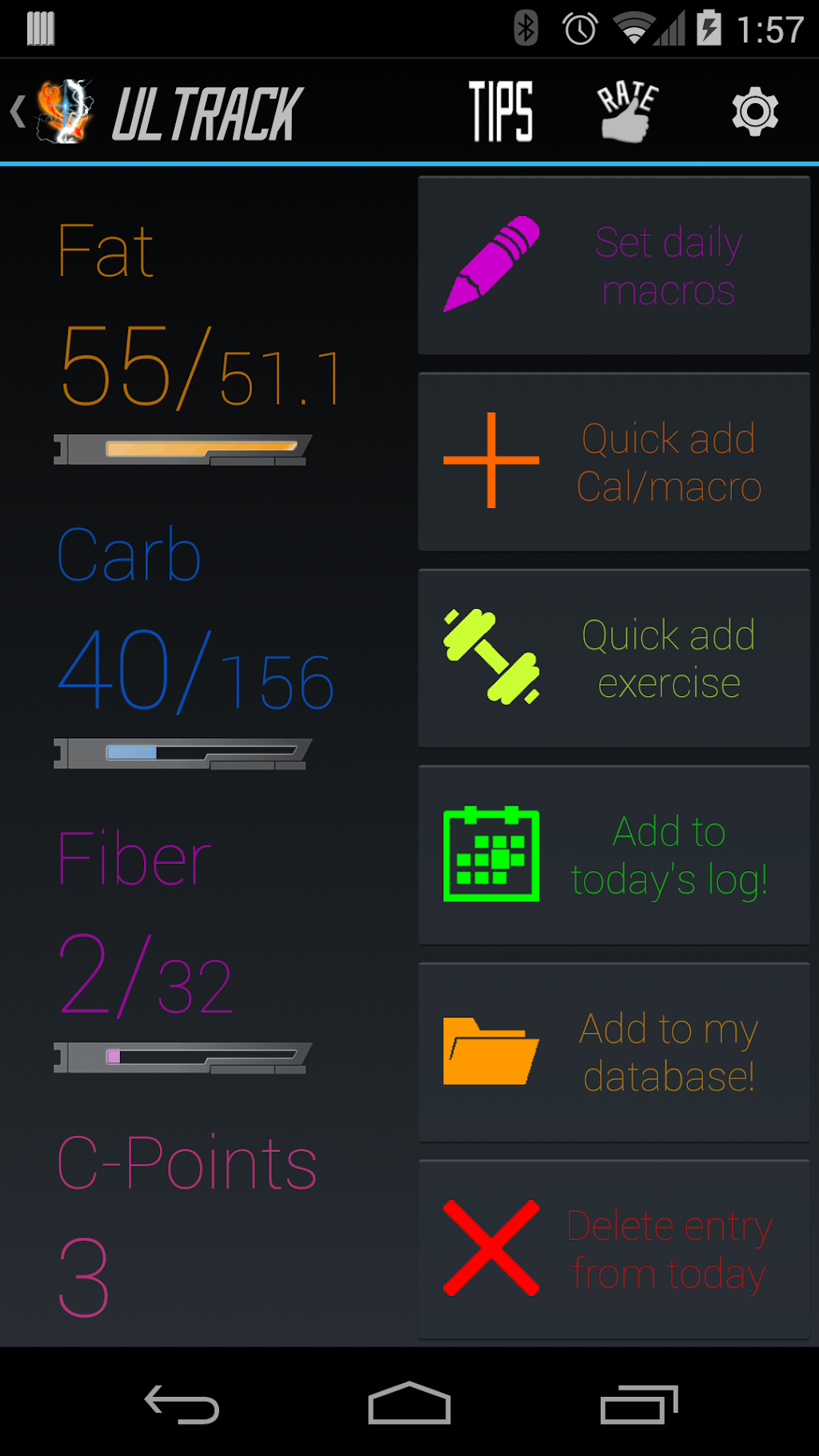Go back via UL Track logo

coord(56,112)
